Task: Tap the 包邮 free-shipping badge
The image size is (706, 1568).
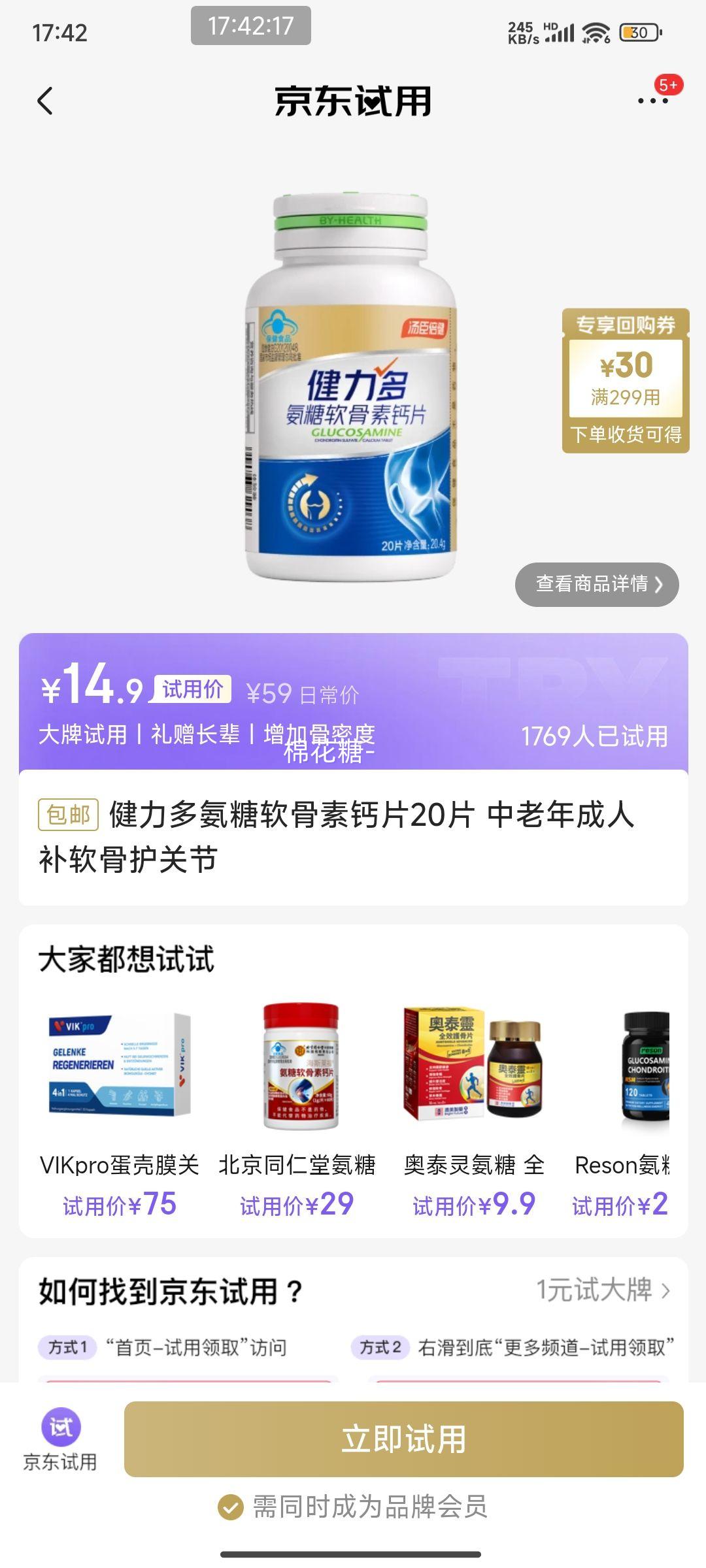Action: tap(69, 813)
